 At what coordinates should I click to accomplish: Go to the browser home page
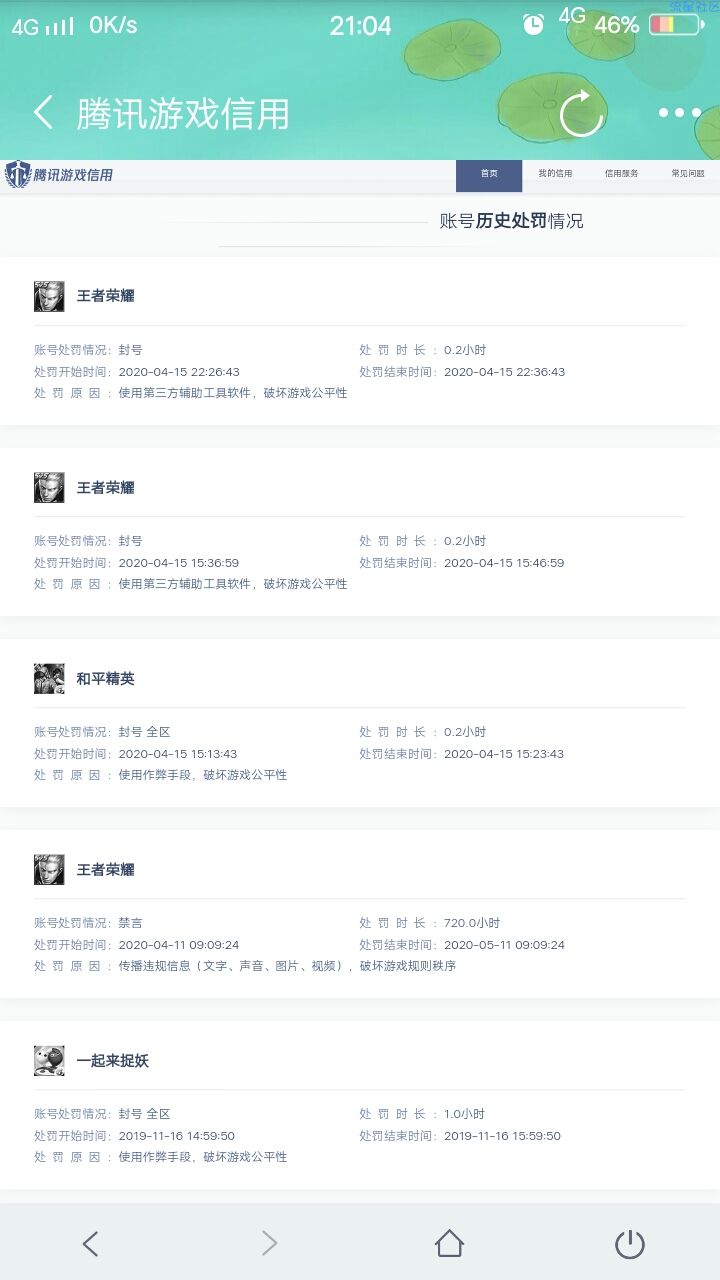click(450, 1243)
